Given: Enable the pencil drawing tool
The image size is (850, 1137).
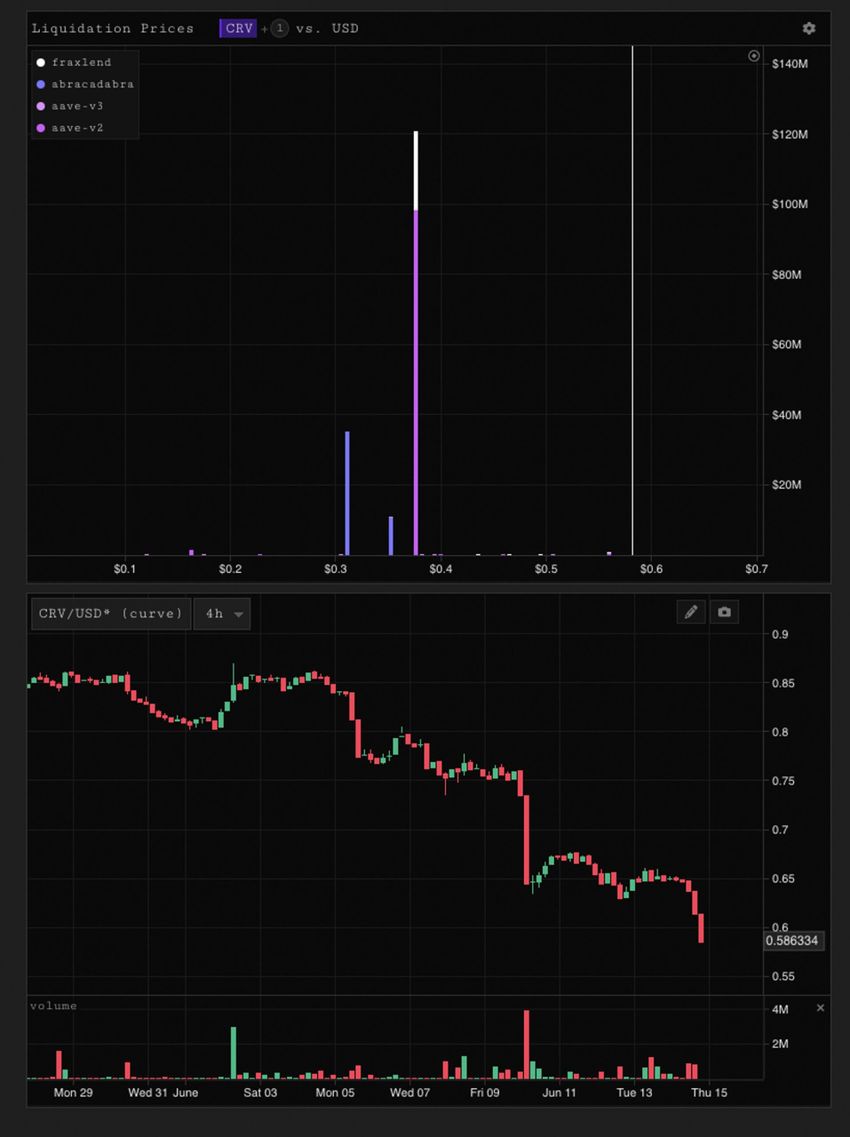Looking at the screenshot, I should 691,612.
